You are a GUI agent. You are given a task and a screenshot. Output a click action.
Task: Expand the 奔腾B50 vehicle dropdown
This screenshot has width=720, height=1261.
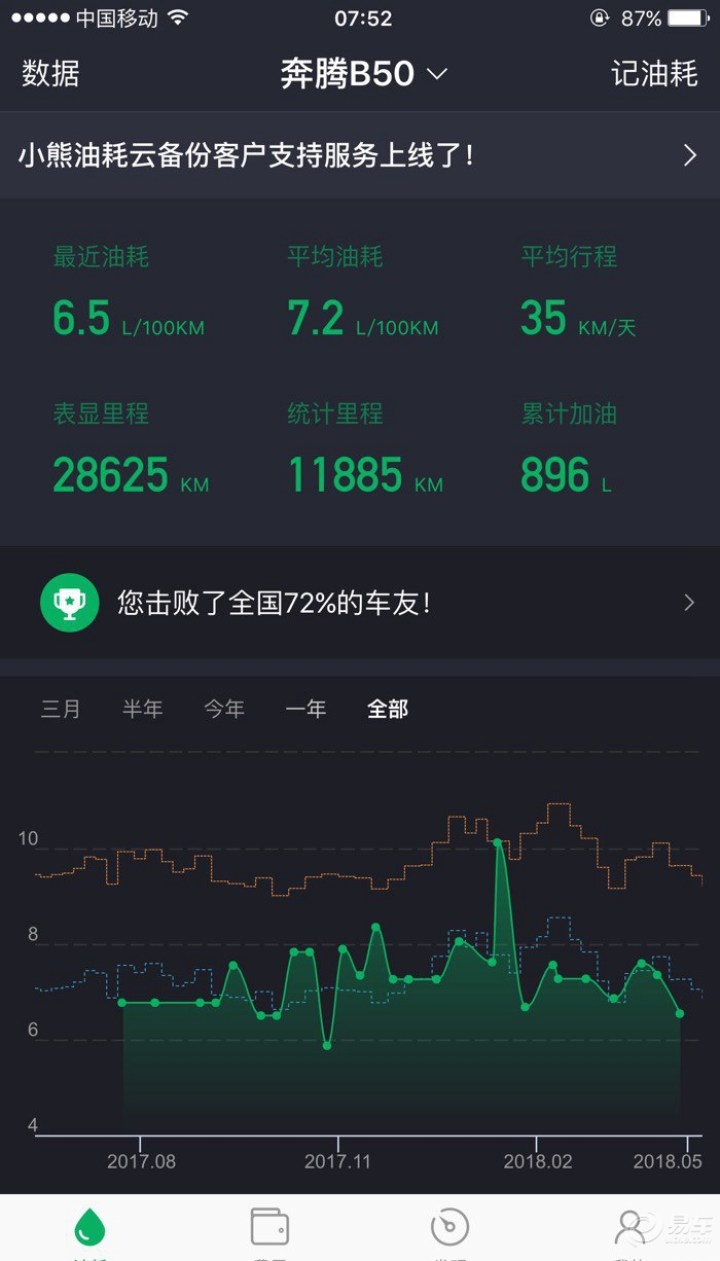pos(364,74)
